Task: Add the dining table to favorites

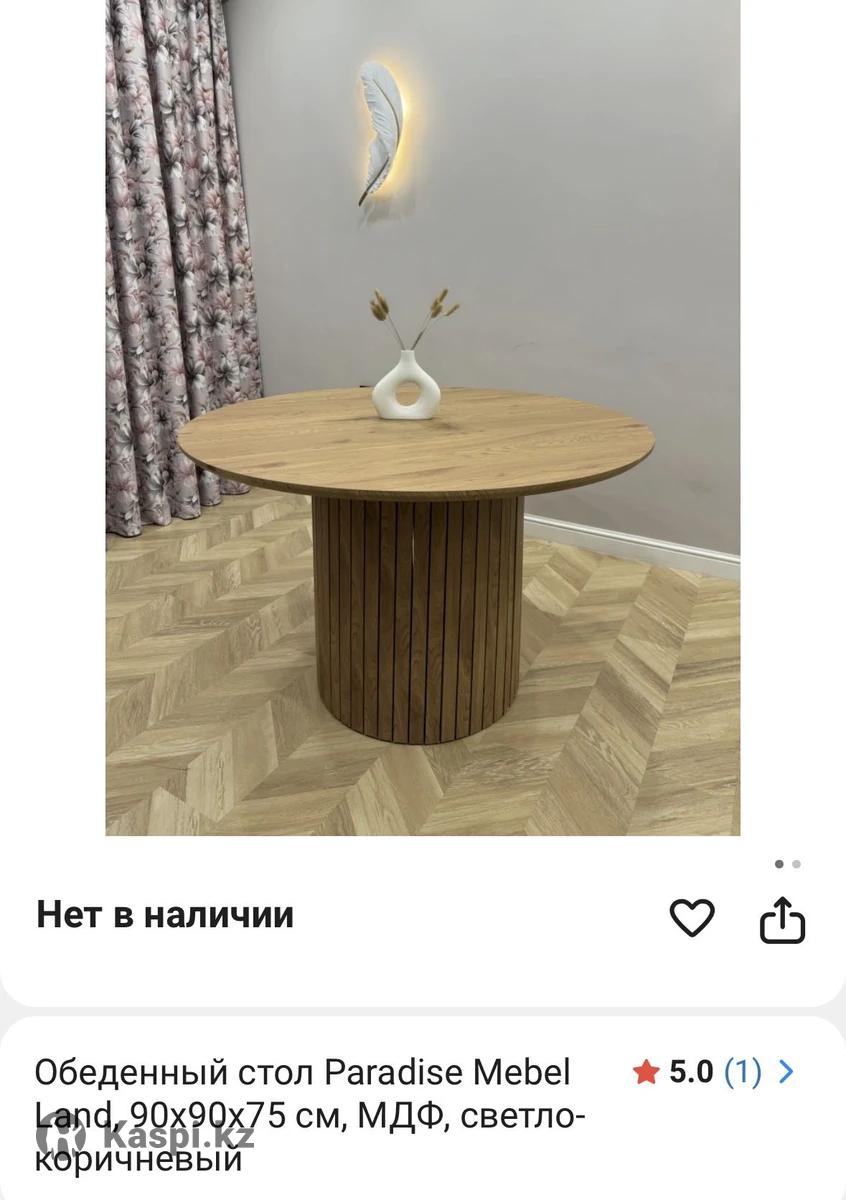Action: 691,918
